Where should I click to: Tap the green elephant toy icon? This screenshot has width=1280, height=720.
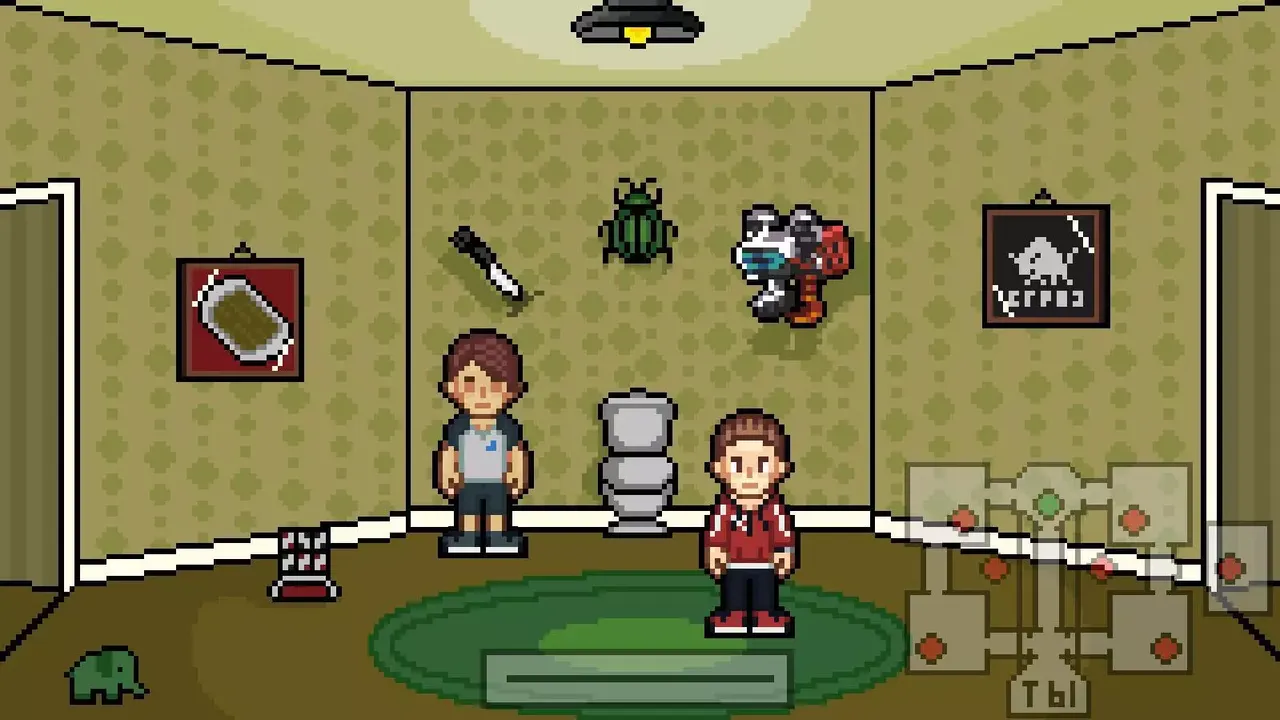pyautogui.click(x=105, y=675)
